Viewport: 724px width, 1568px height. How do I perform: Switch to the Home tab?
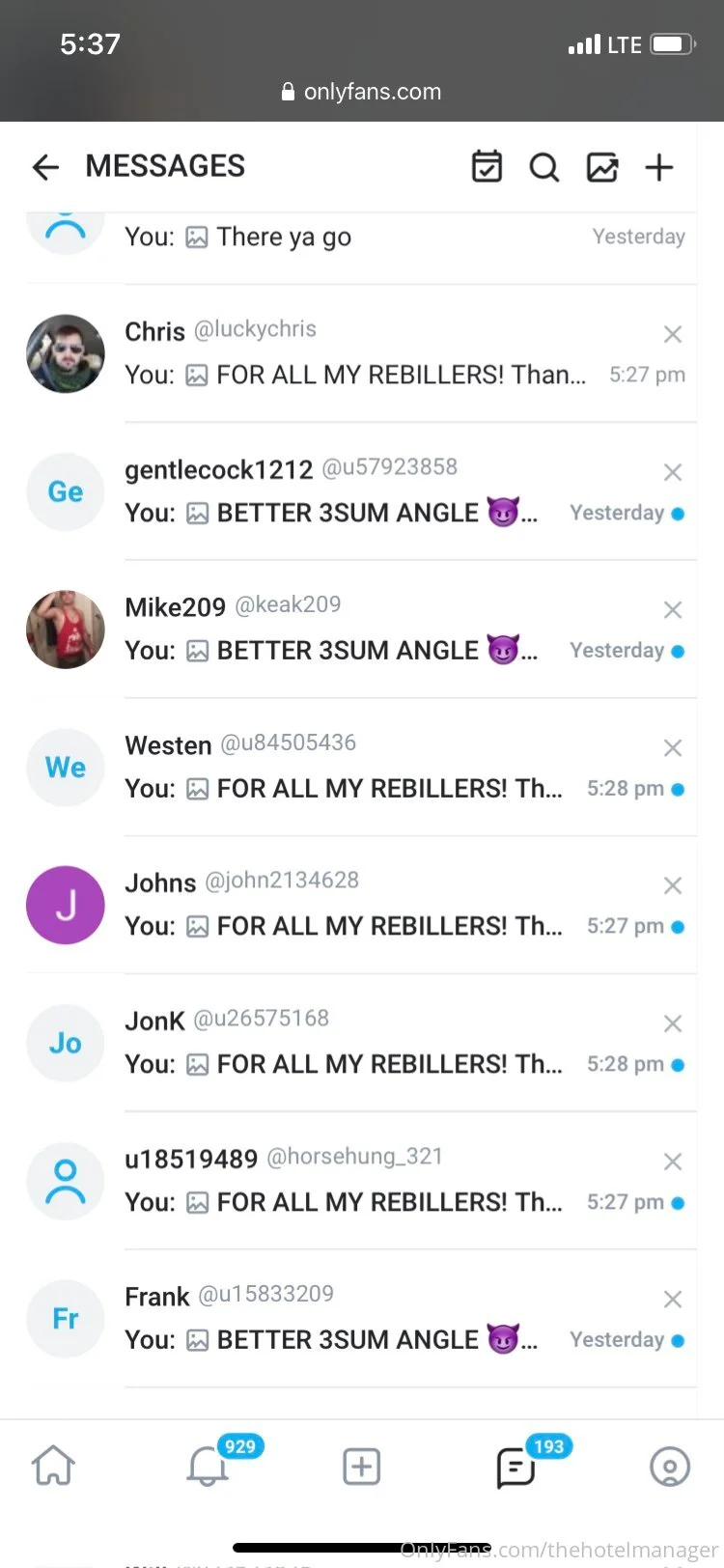coord(53,1466)
